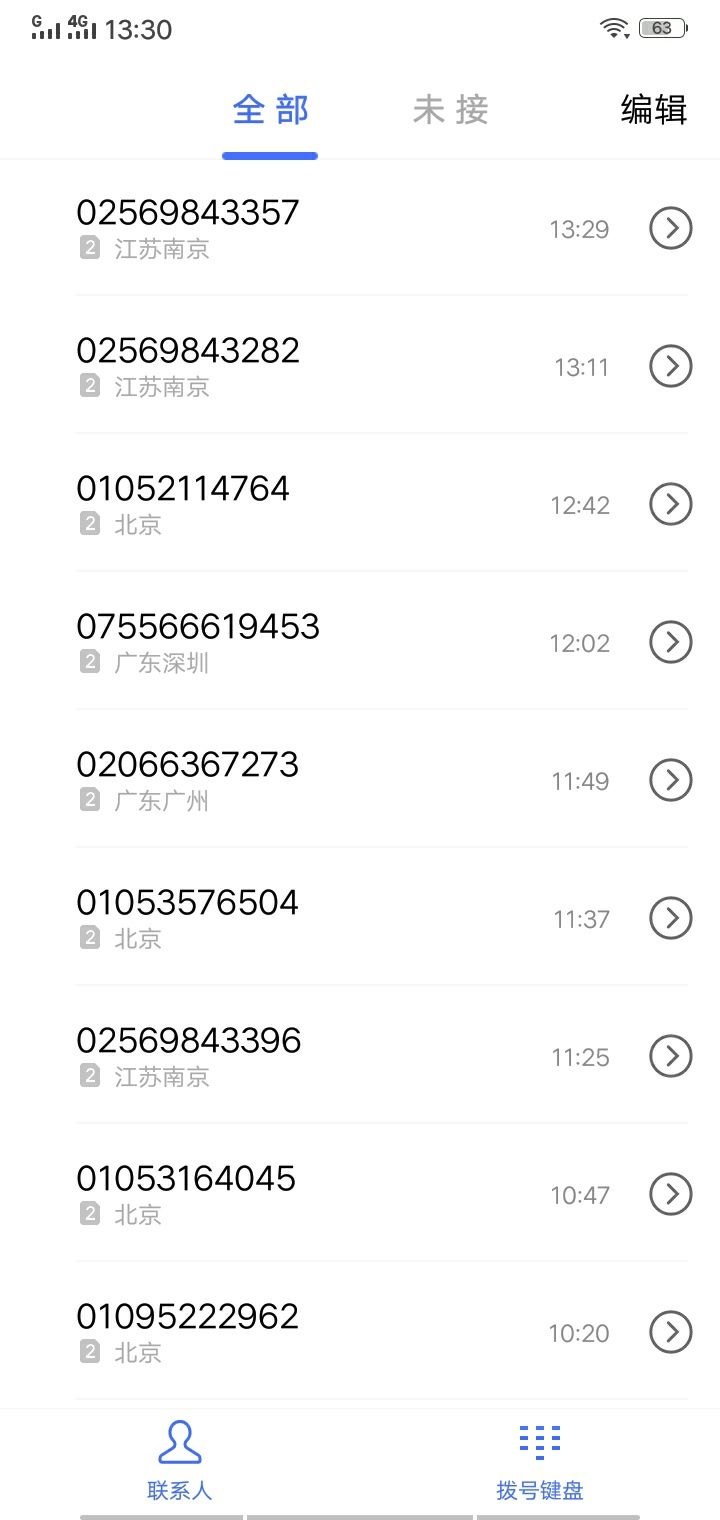720x1520 pixels.
Task: Open the 联系人 contacts tab
Action: 180,1460
